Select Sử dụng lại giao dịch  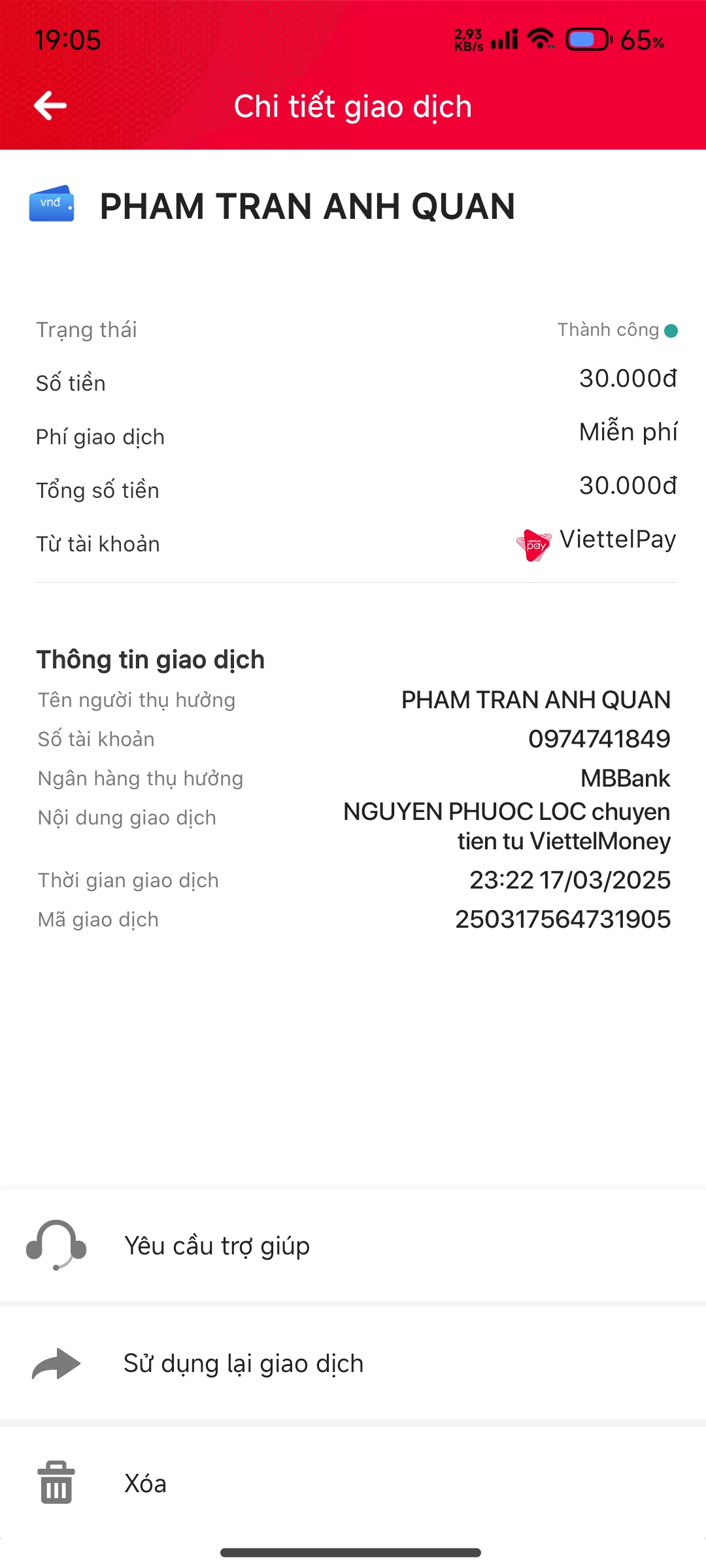353,1364
